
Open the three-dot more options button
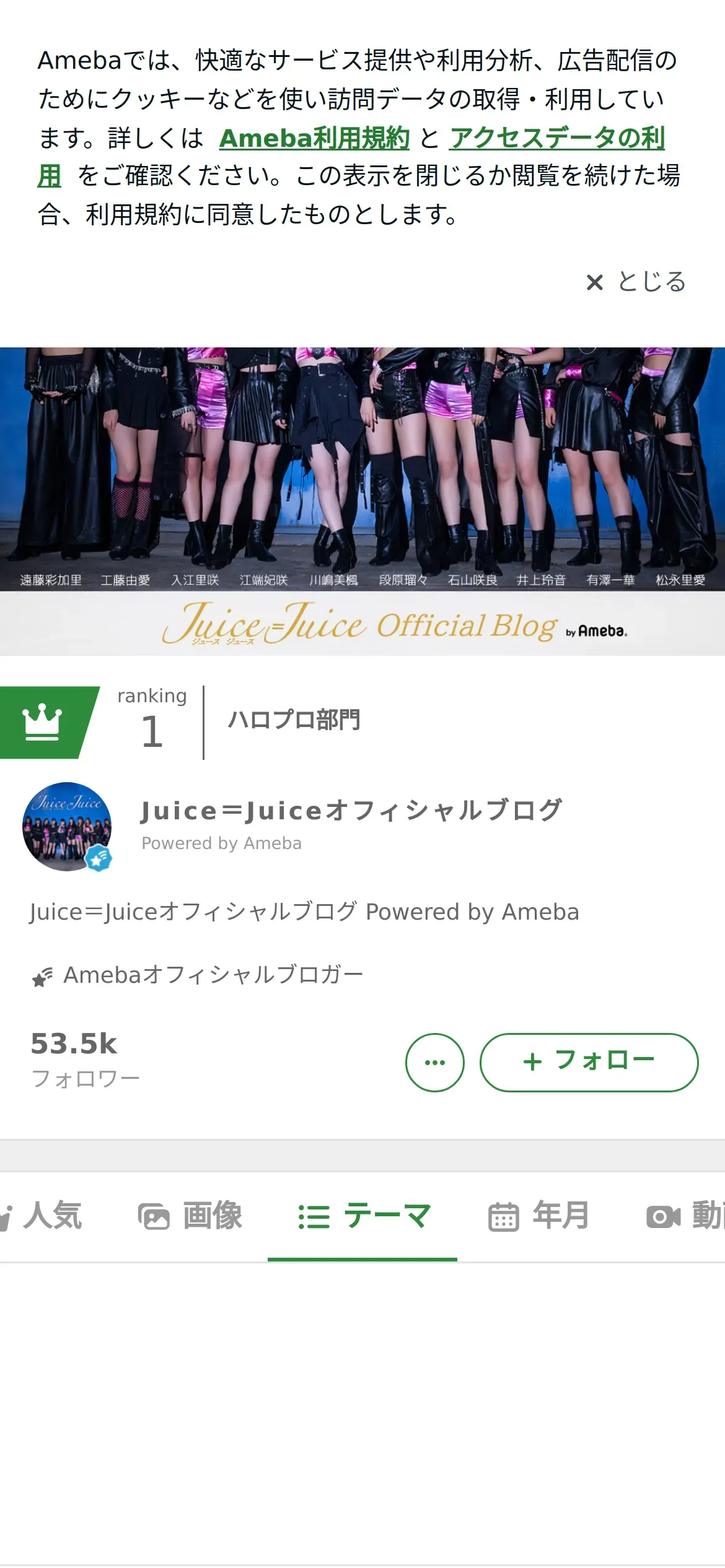point(434,1062)
